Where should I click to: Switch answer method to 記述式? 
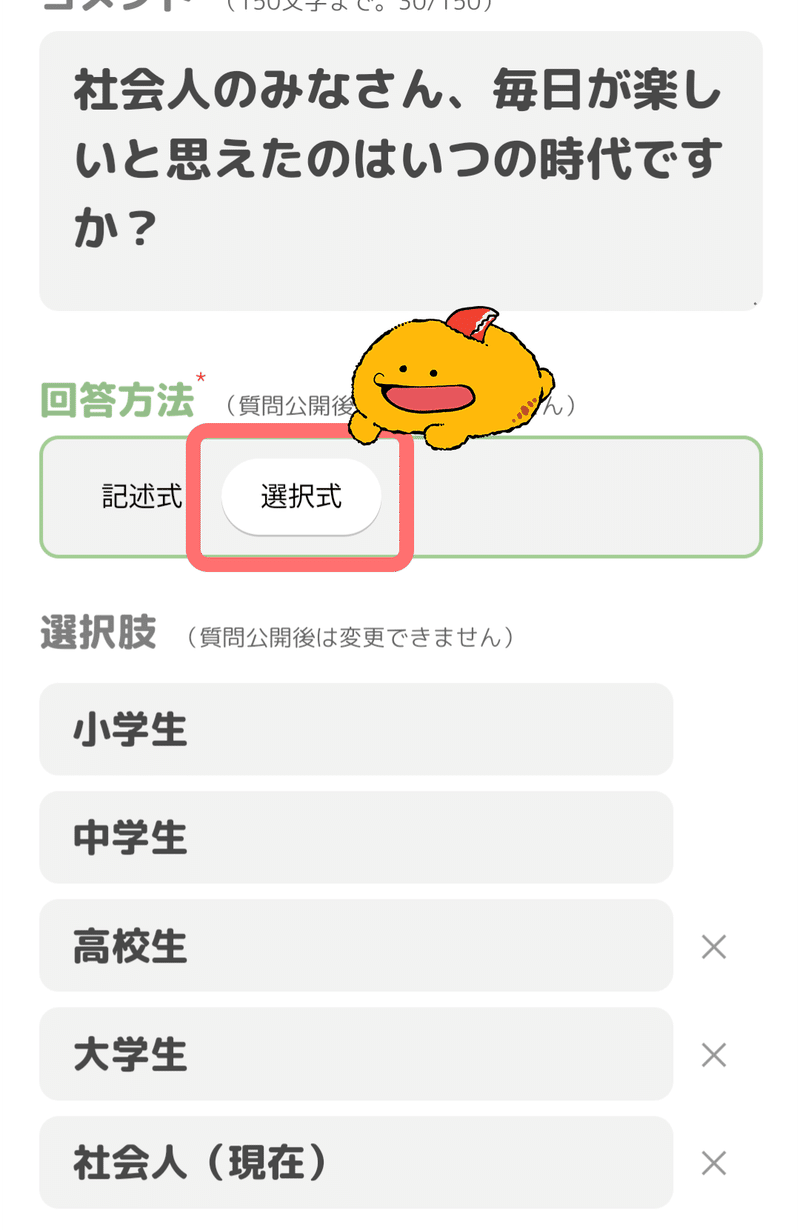[142, 496]
